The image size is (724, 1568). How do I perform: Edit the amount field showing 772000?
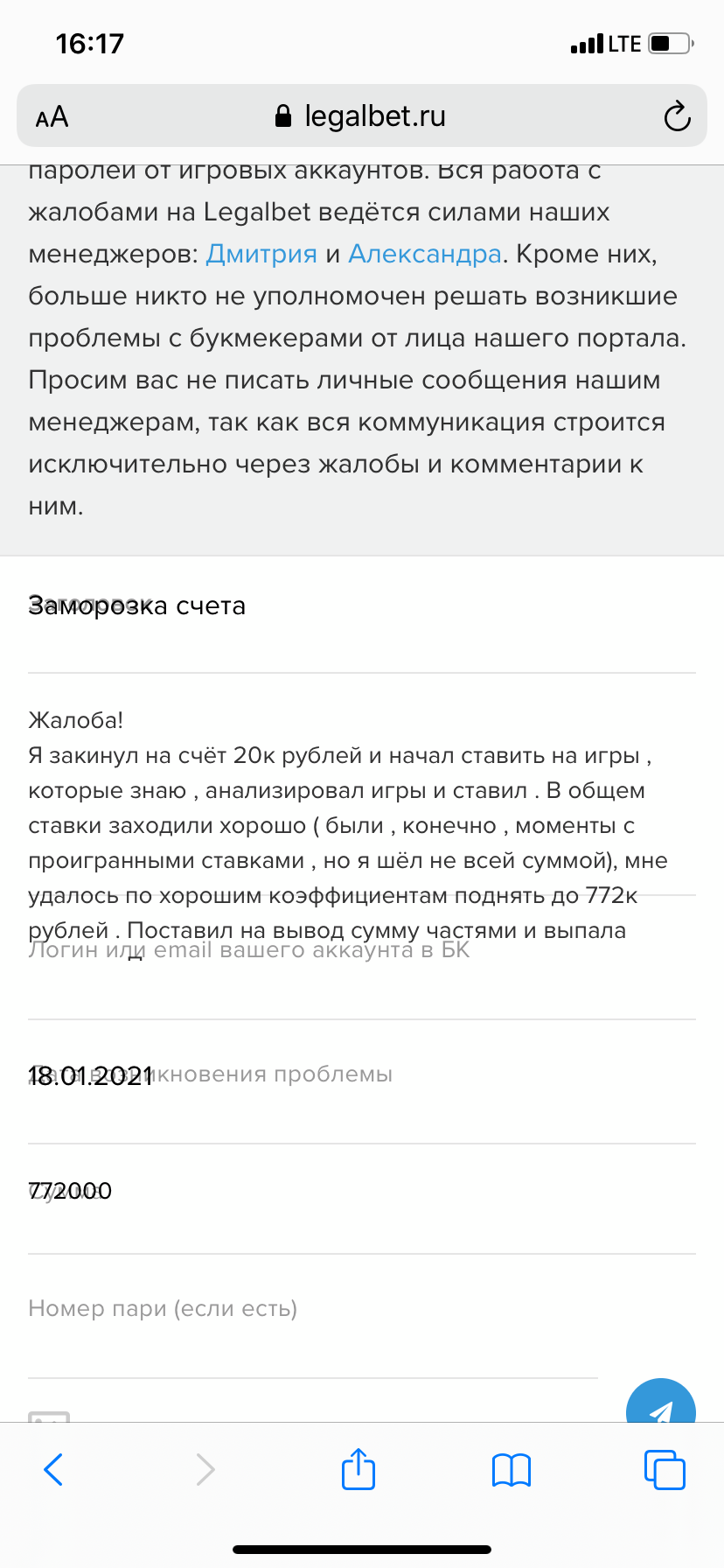tap(362, 1199)
